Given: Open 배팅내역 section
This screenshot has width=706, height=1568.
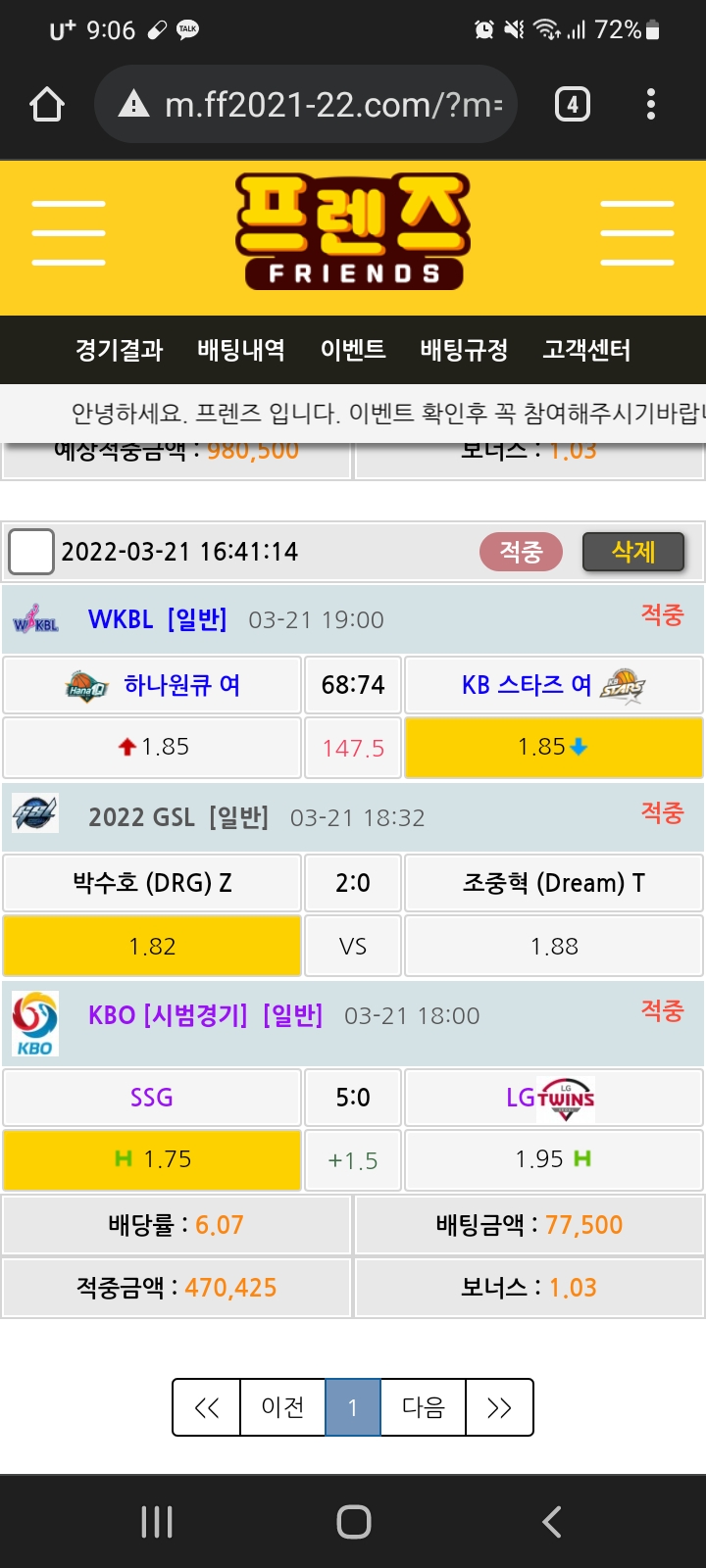Looking at the screenshot, I should point(241,350).
